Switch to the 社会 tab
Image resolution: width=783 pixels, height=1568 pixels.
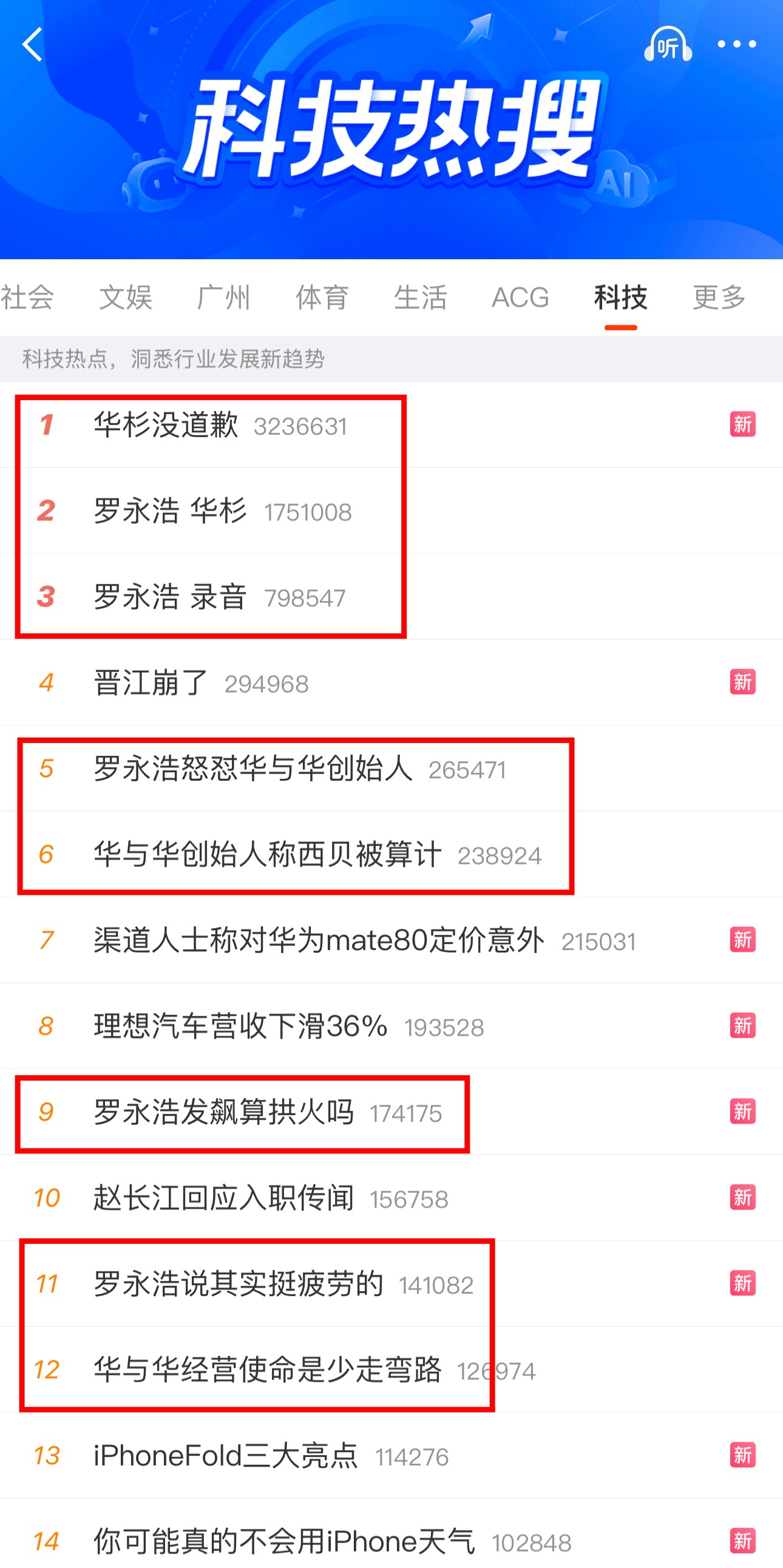coord(27,297)
